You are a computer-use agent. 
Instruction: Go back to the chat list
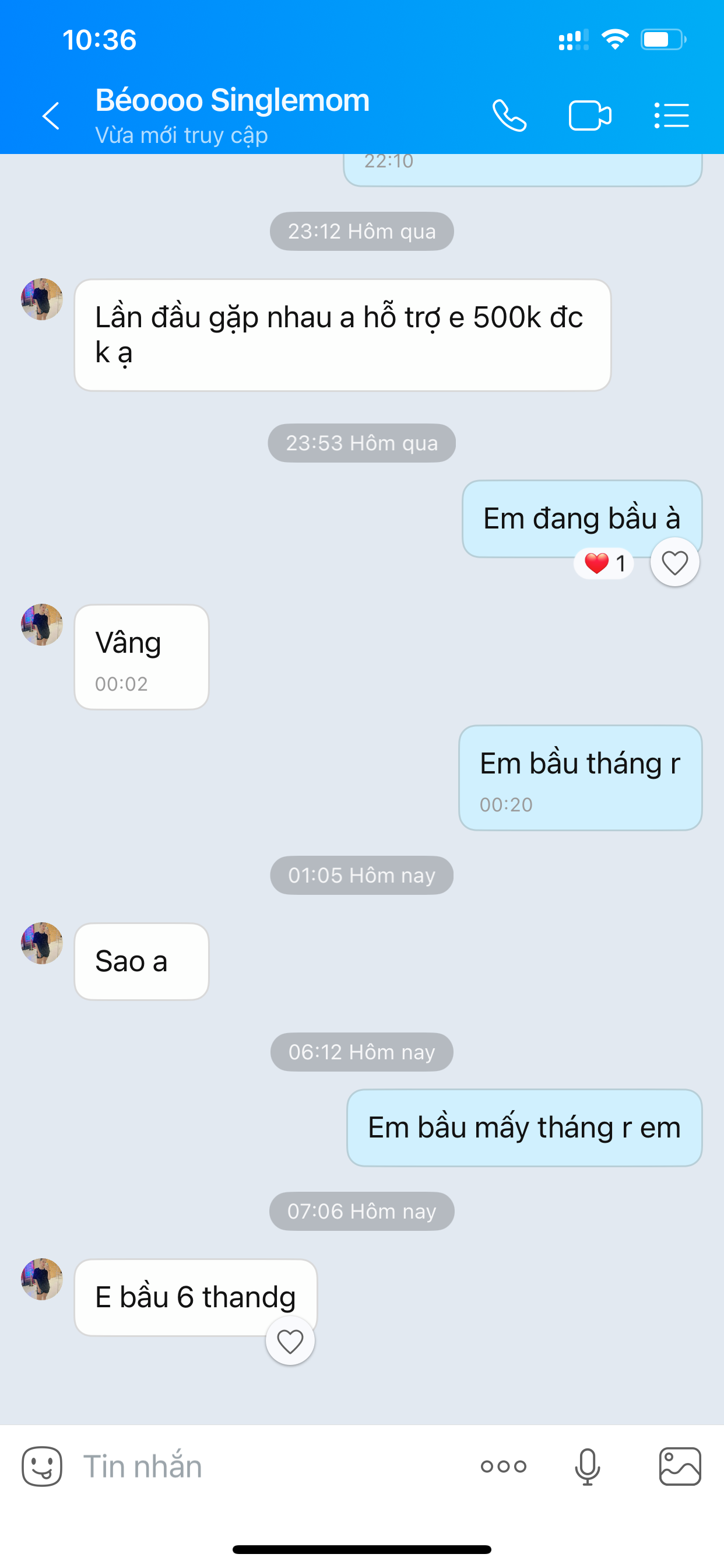(51, 116)
